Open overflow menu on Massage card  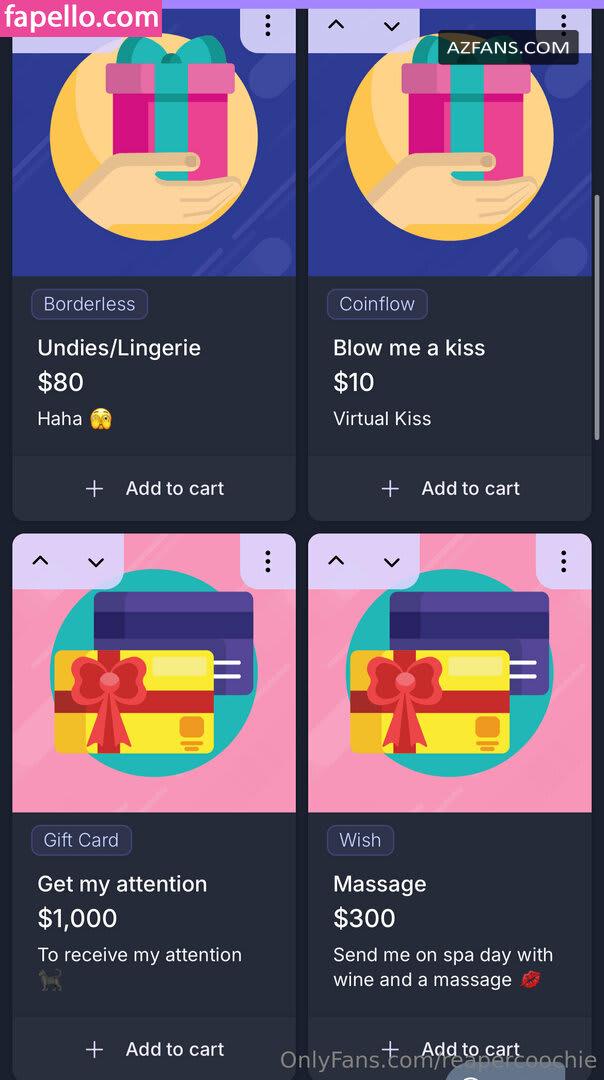(563, 561)
